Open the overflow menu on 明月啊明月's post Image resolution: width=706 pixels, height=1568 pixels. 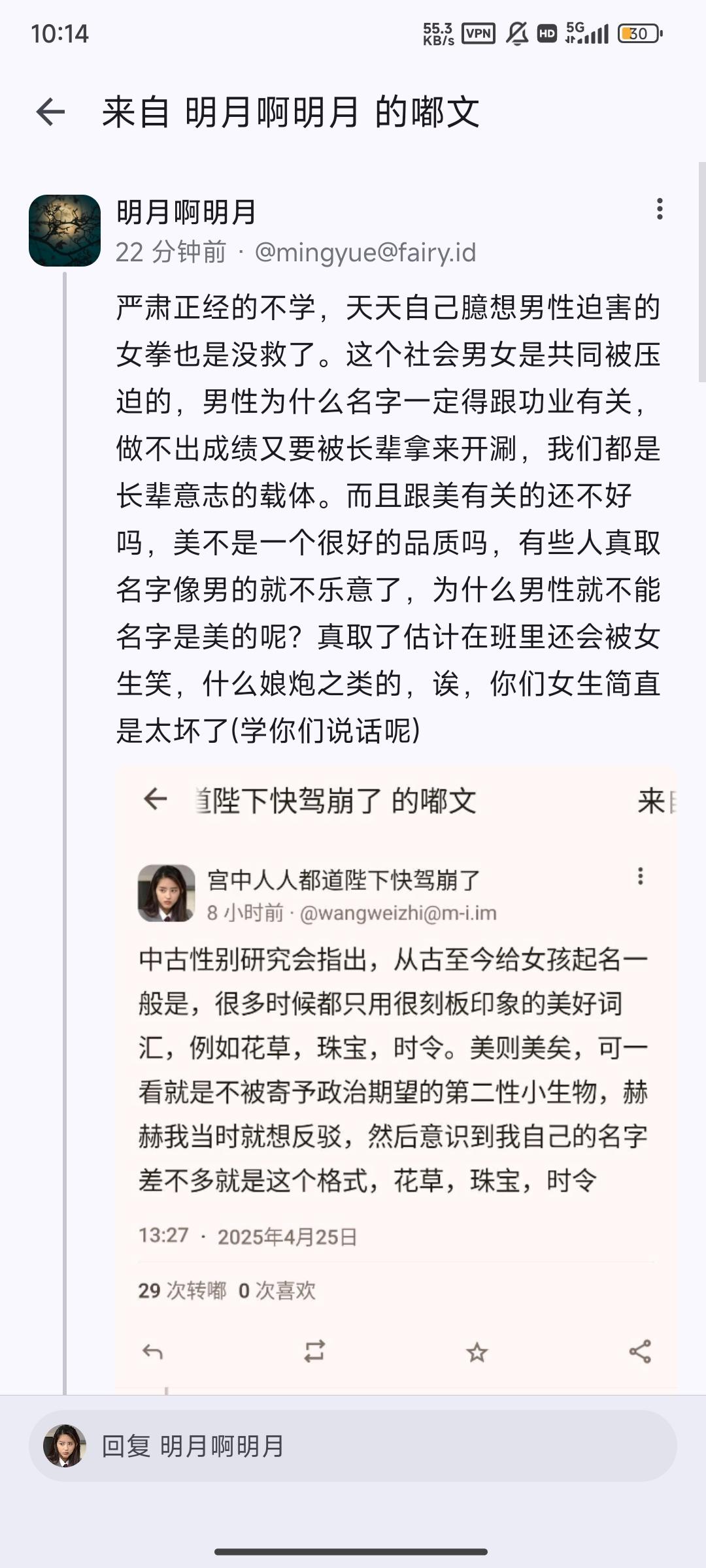pyautogui.click(x=660, y=209)
